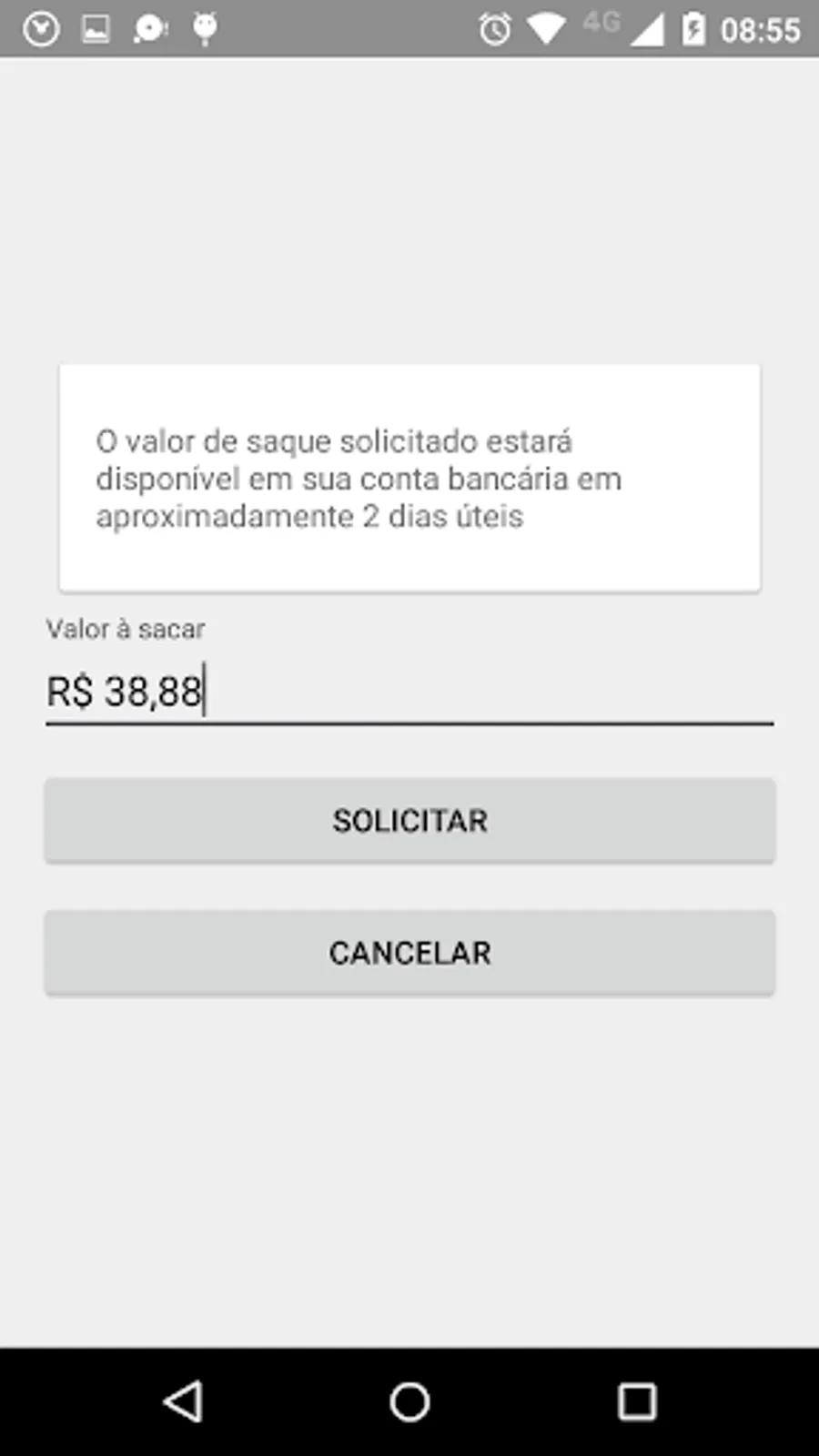819x1456 pixels.
Task: Return to the home screen
Action: (409, 1401)
